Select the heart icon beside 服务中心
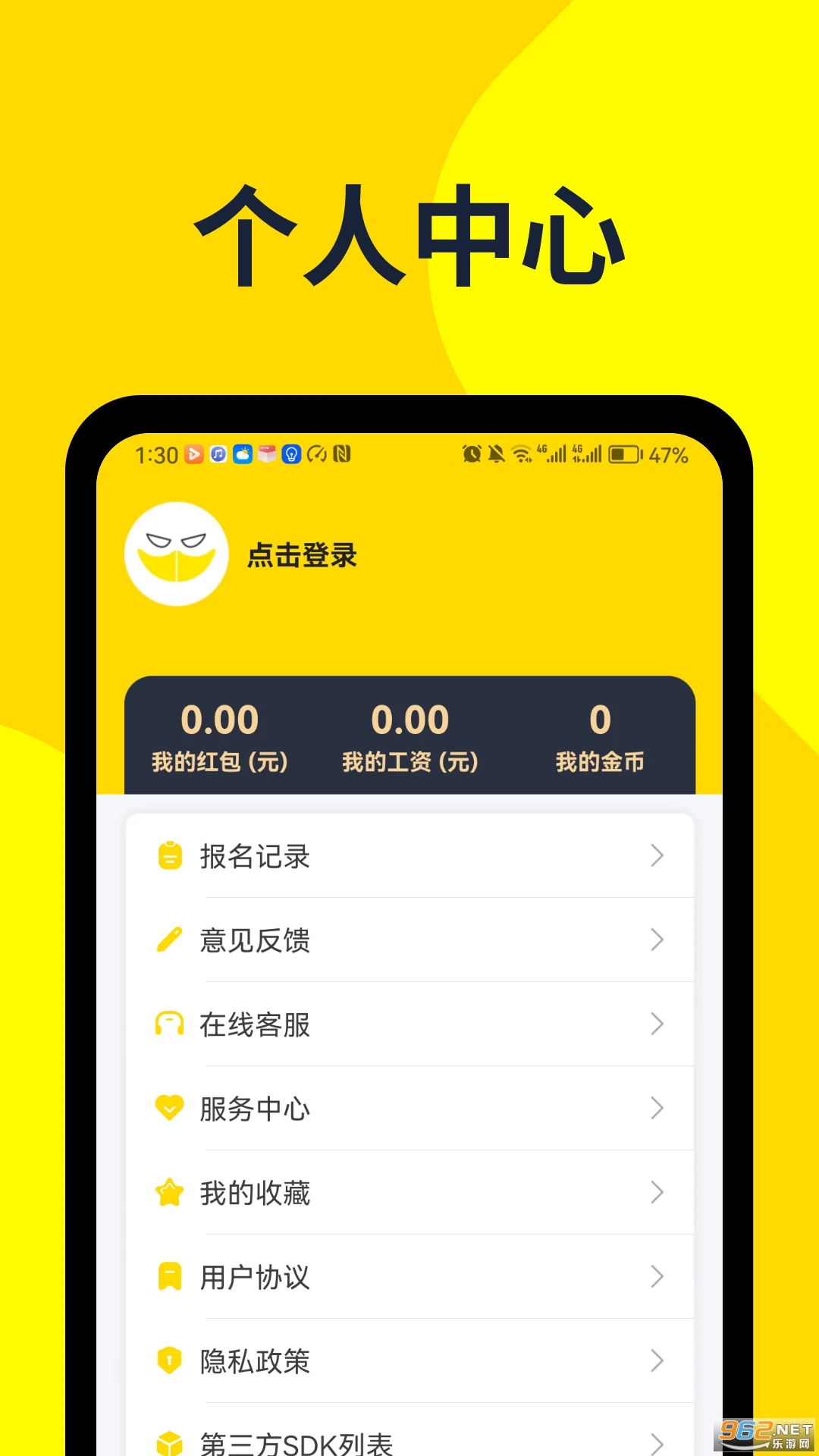 point(170,1109)
